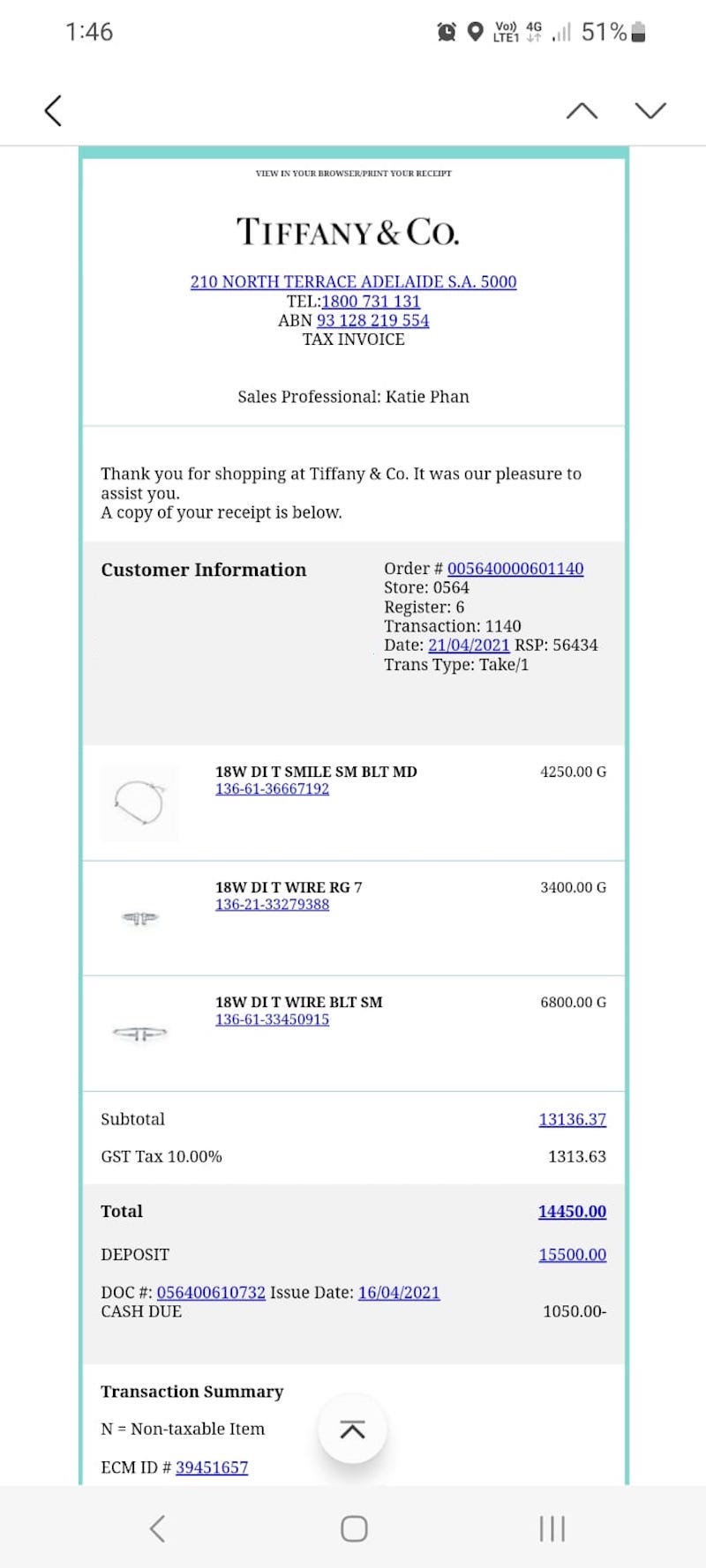Tap the subtotal amount 13136.37
The height and width of the screenshot is (1568, 706).
(x=573, y=1119)
